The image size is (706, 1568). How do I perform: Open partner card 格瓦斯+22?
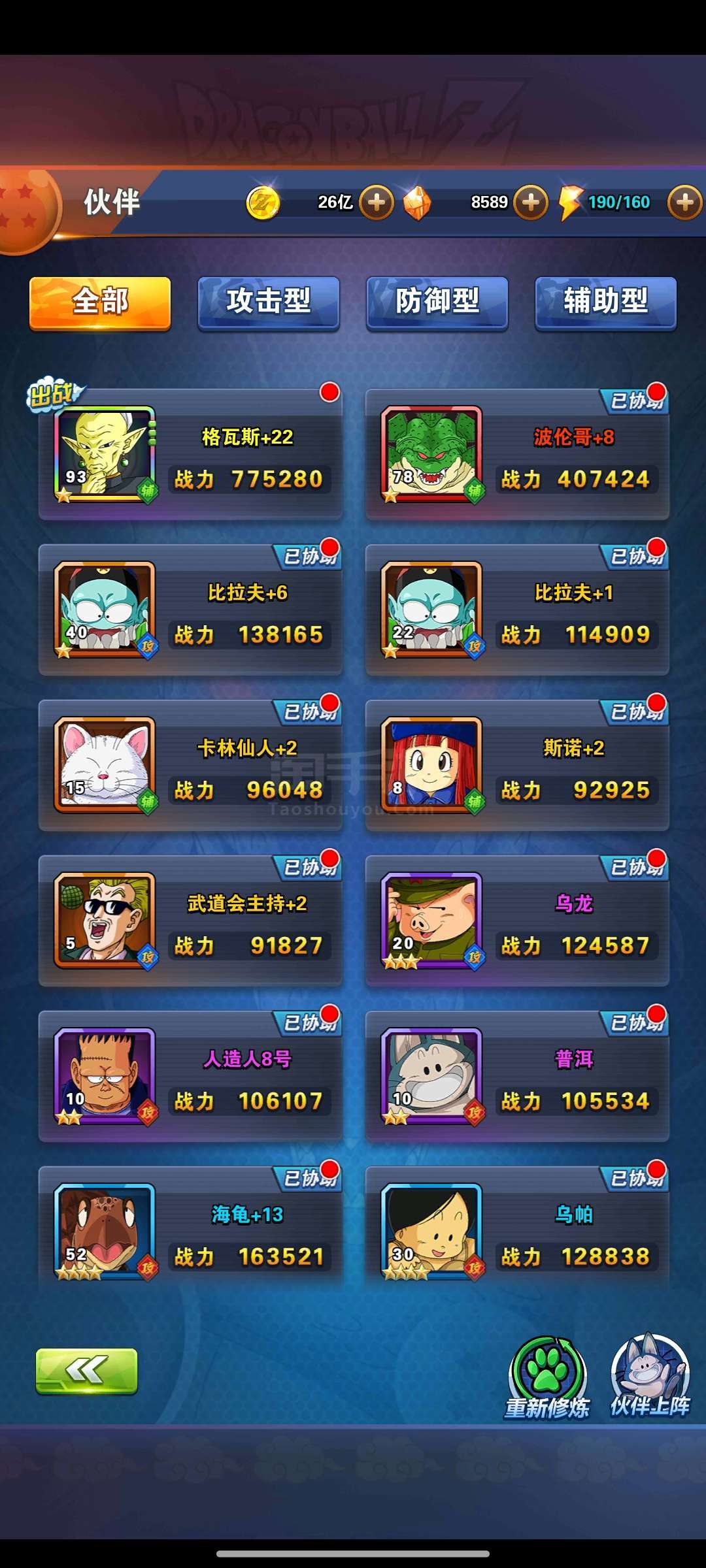190,455
